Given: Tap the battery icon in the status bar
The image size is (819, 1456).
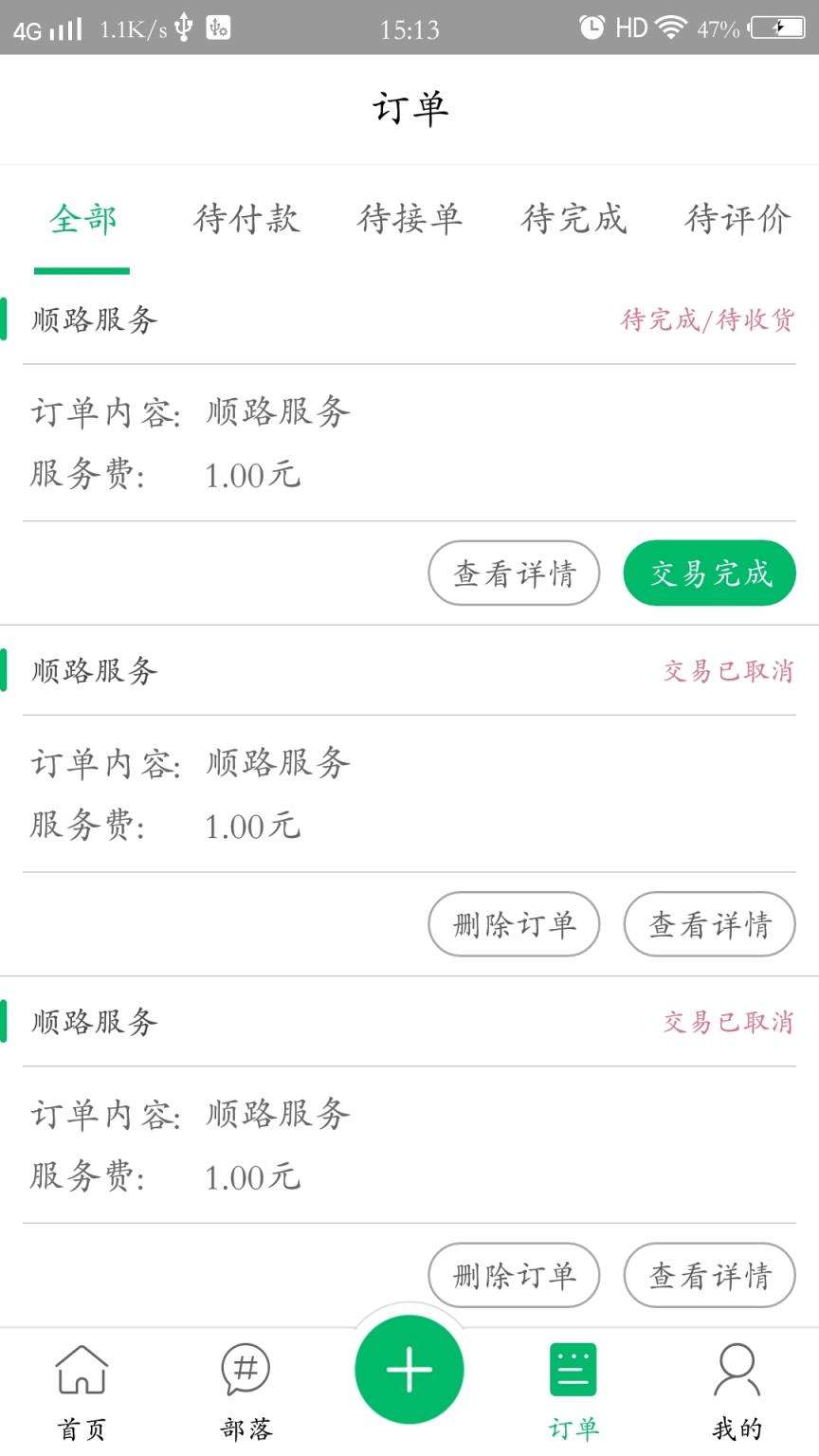Looking at the screenshot, I should [779, 27].
